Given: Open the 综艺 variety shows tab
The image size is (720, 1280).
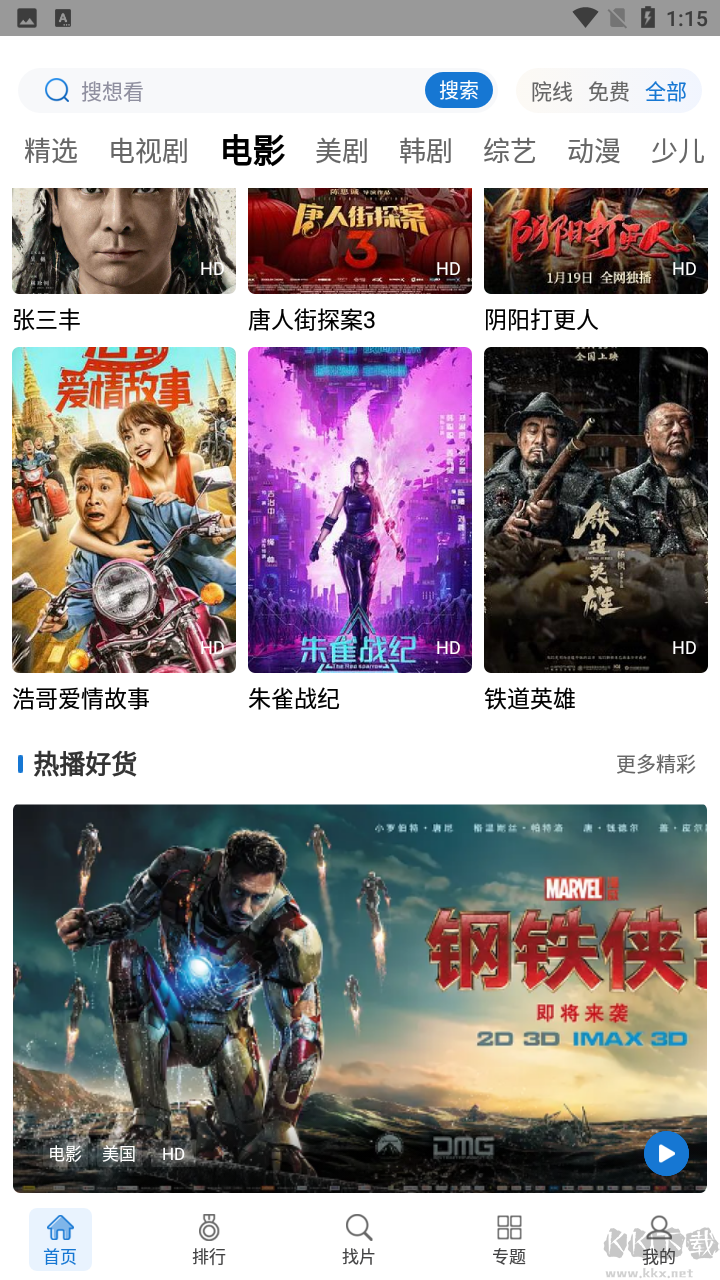Looking at the screenshot, I should [x=509, y=150].
